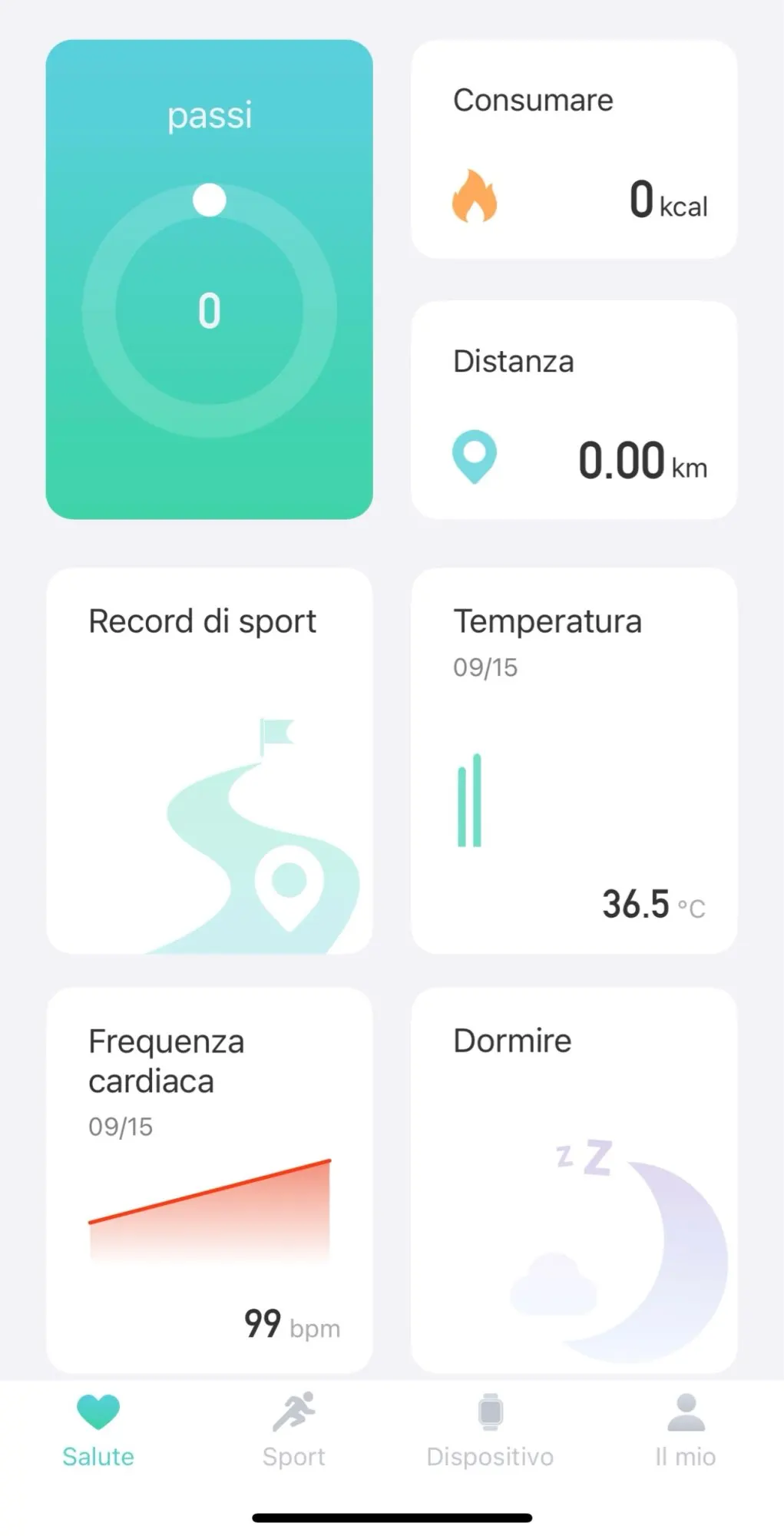Check the Dormire sleep card
The image size is (784, 1536).
pos(574,1180)
